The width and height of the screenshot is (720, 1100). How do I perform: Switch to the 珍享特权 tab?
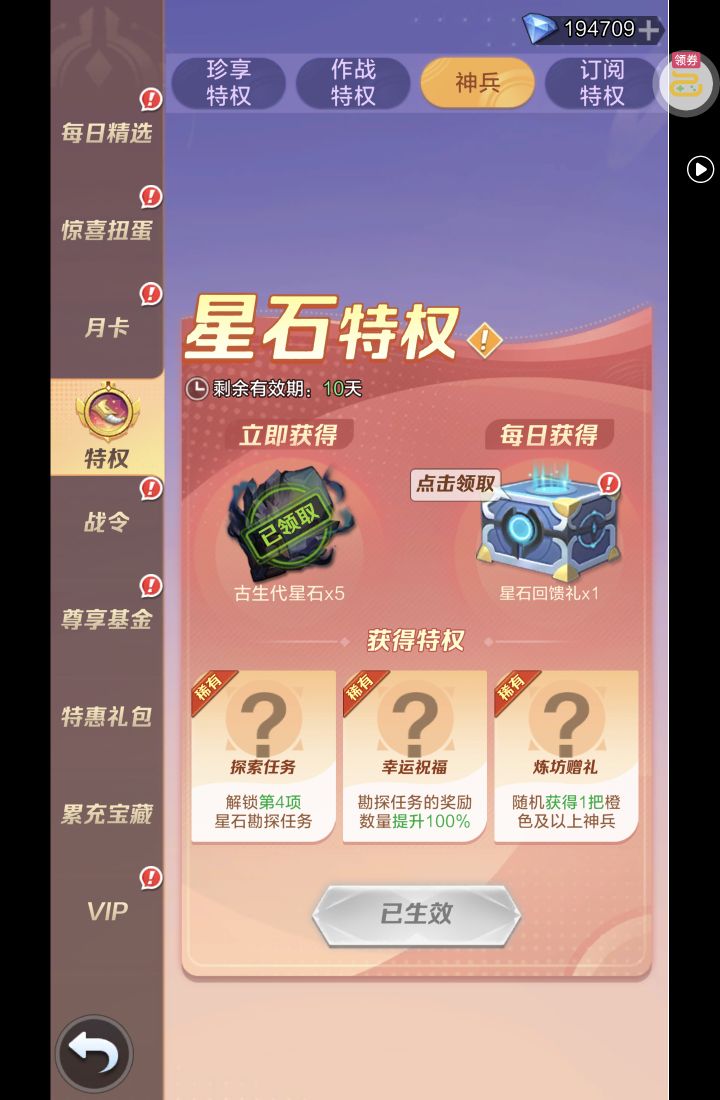(x=229, y=83)
